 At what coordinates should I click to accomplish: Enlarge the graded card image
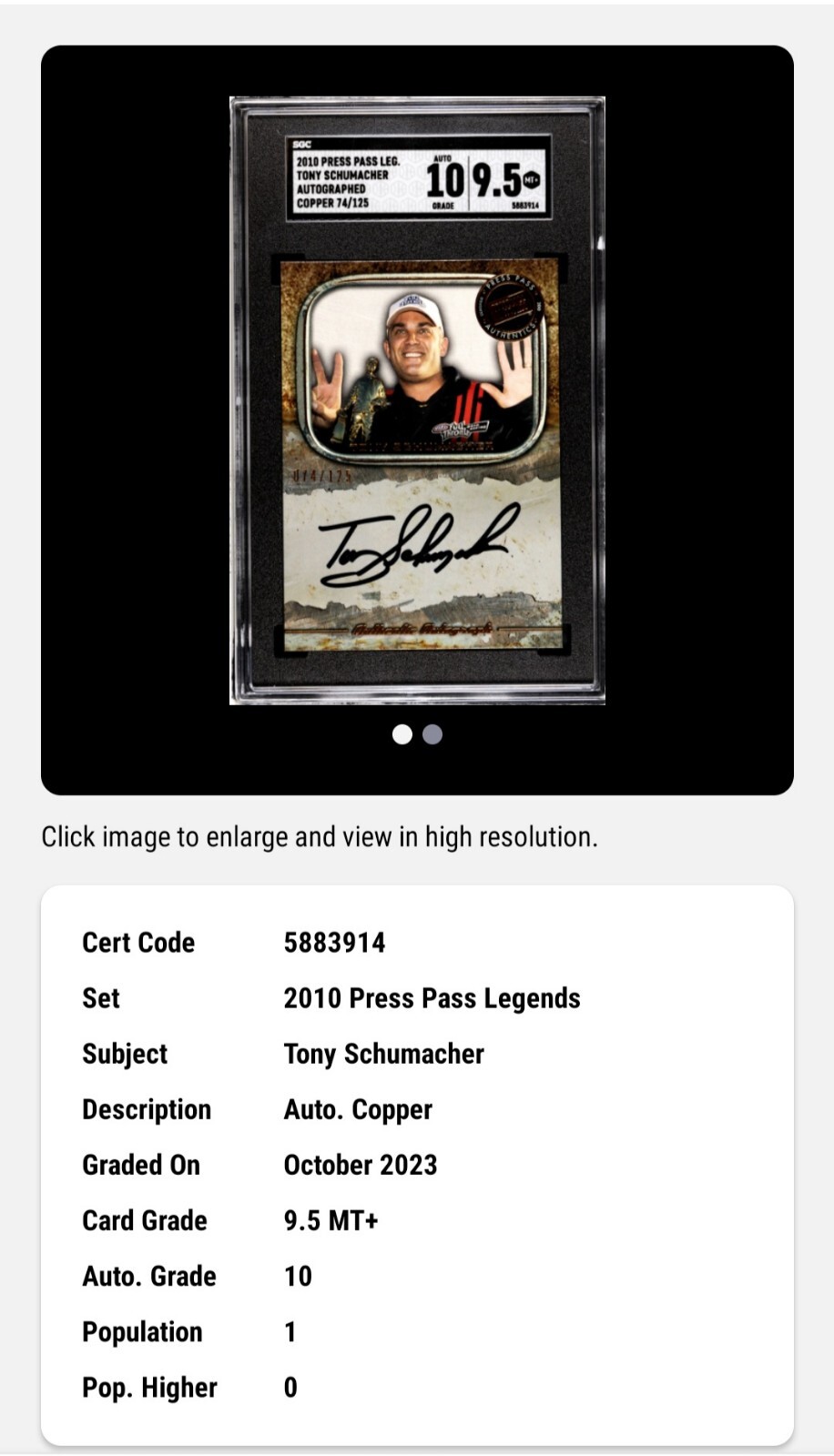pyautogui.click(x=417, y=400)
